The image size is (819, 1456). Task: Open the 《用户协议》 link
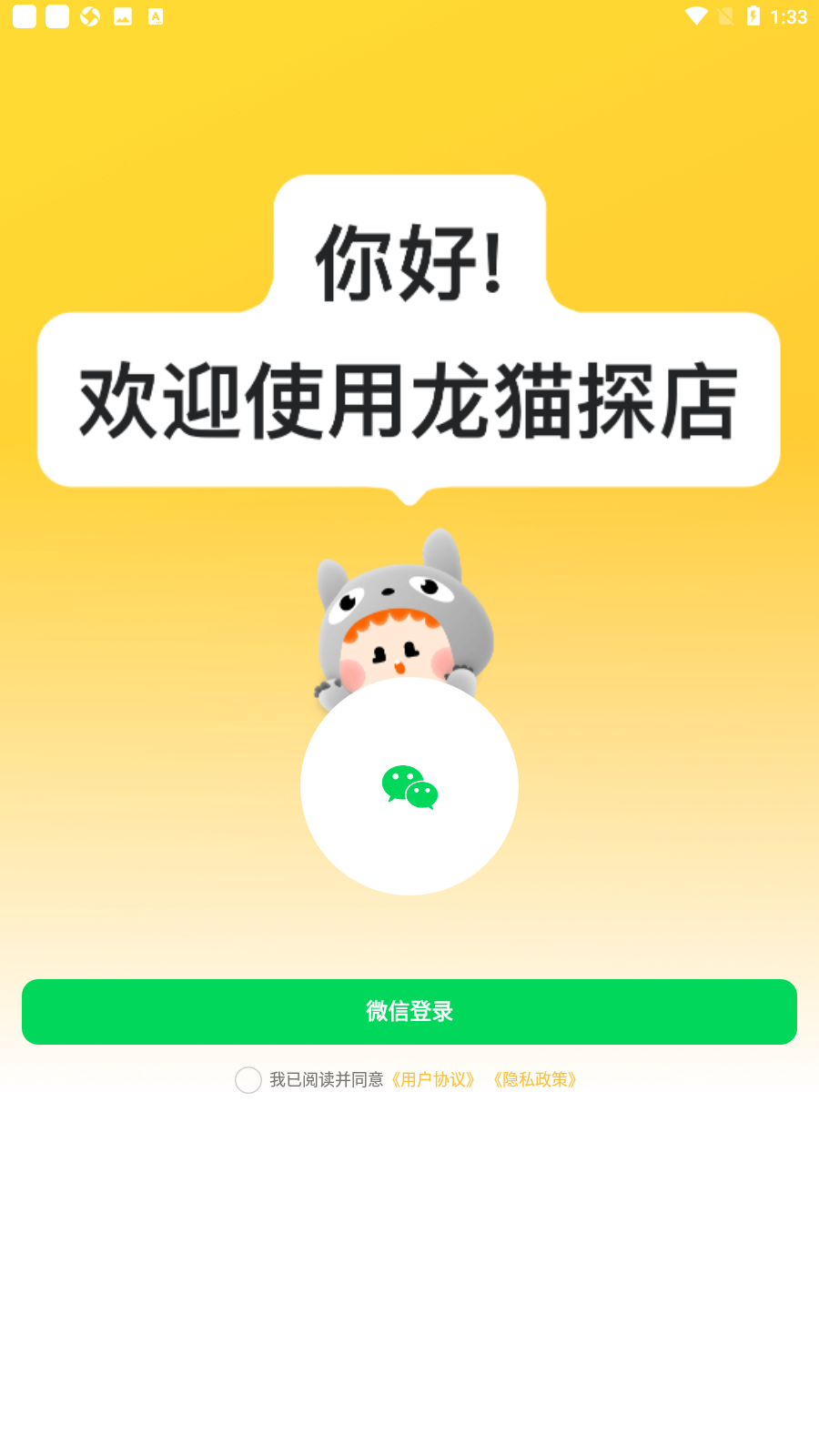(433, 1079)
